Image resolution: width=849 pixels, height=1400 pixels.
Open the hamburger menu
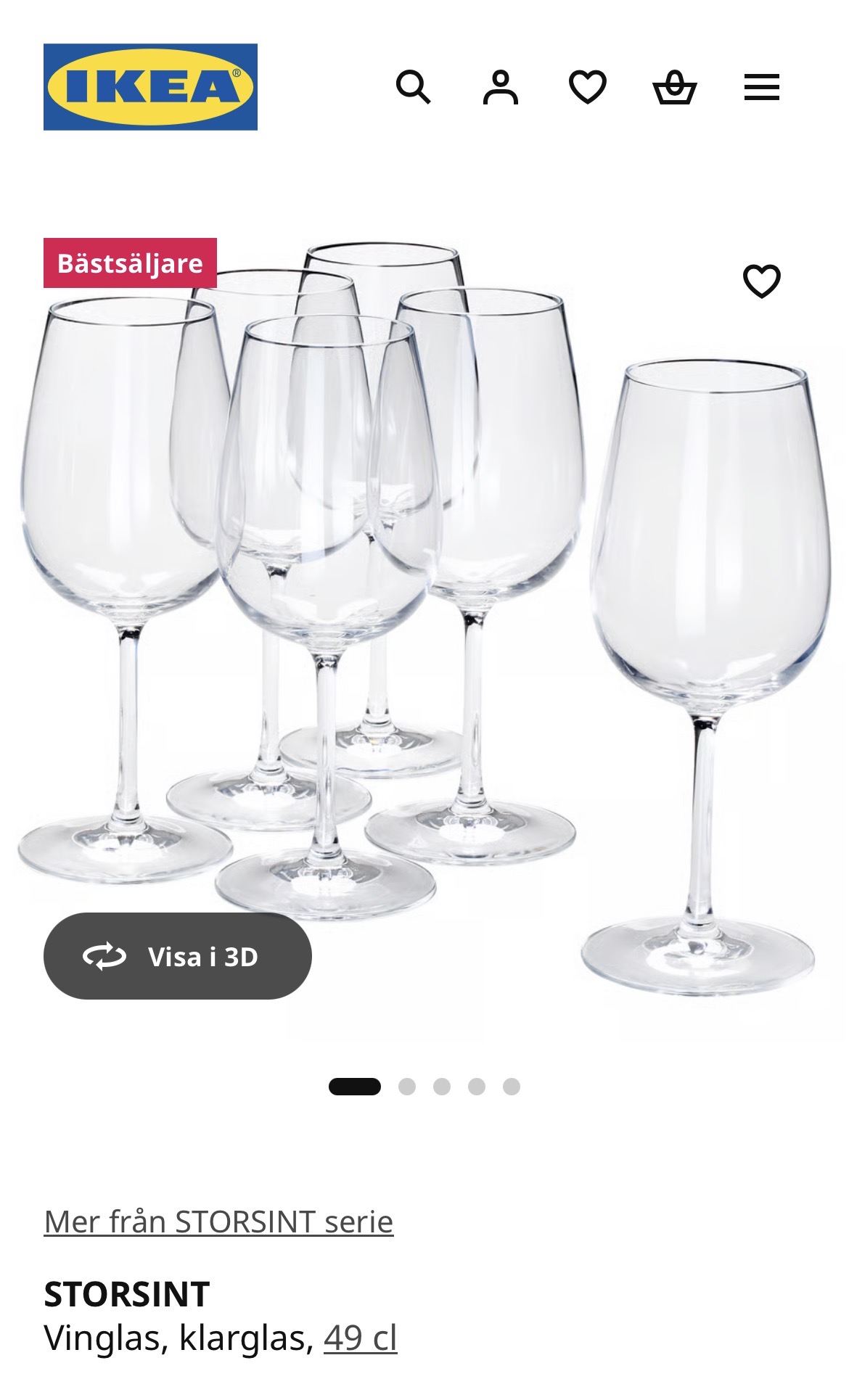pos(762,88)
